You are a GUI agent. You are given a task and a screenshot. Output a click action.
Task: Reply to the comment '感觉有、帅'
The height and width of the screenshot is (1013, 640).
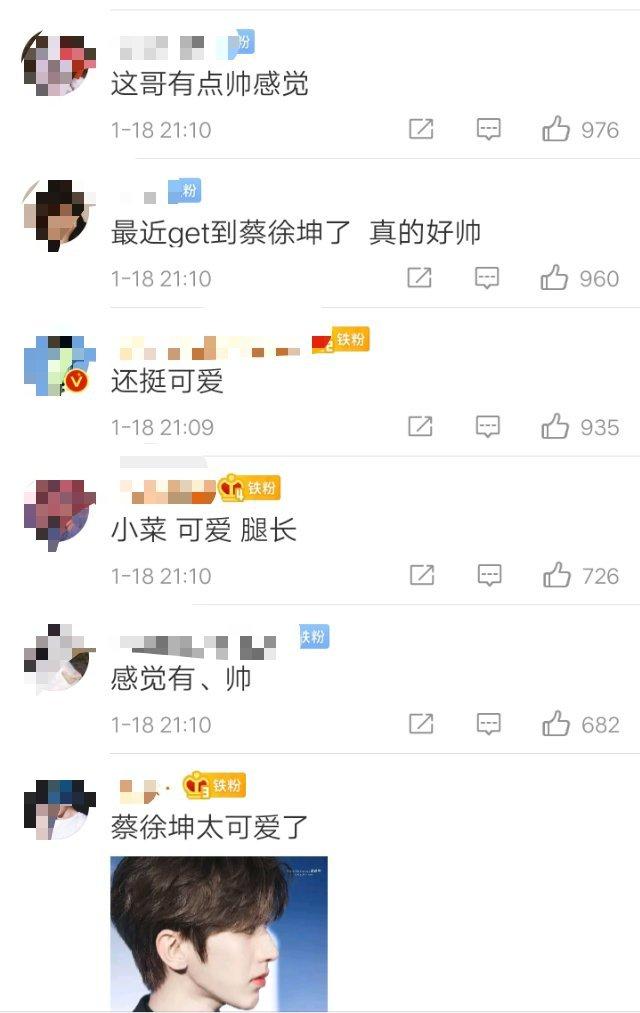(488, 724)
